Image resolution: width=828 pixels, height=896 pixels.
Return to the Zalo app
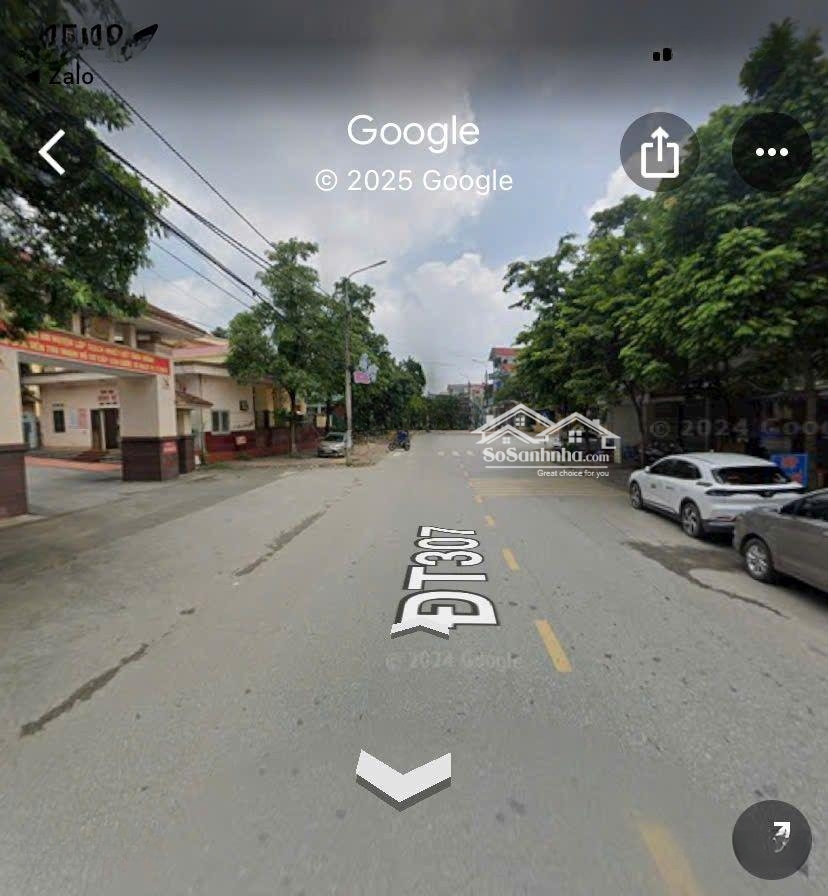60,75
